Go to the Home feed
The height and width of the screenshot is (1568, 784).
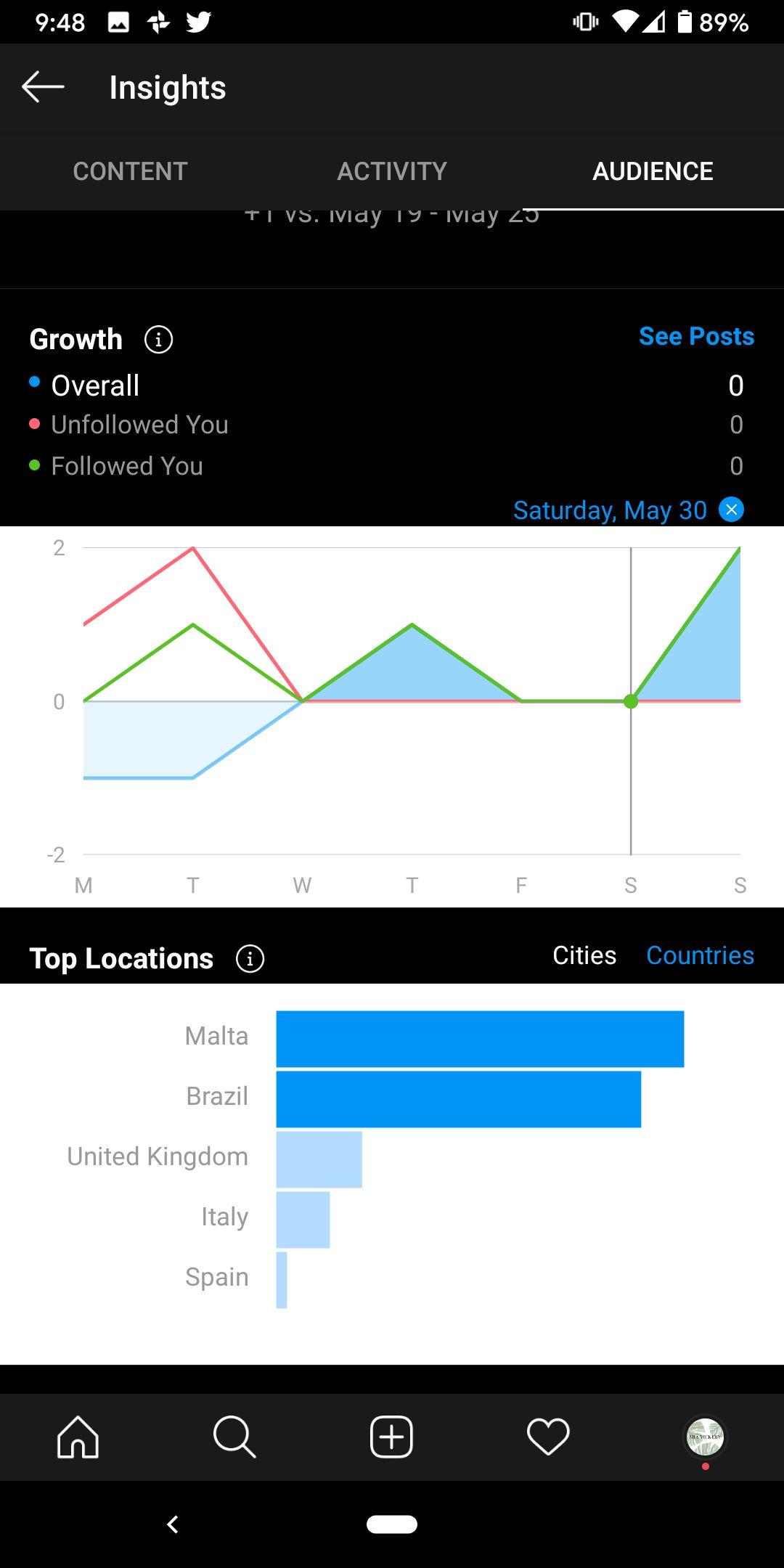point(78,1437)
